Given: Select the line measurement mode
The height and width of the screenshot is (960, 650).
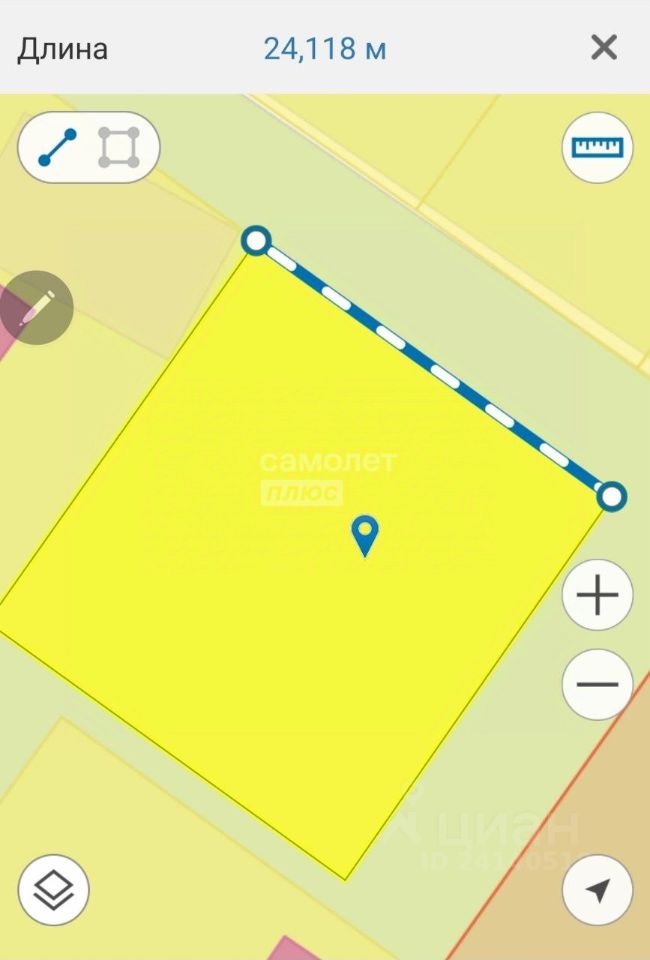Looking at the screenshot, I should (59, 148).
